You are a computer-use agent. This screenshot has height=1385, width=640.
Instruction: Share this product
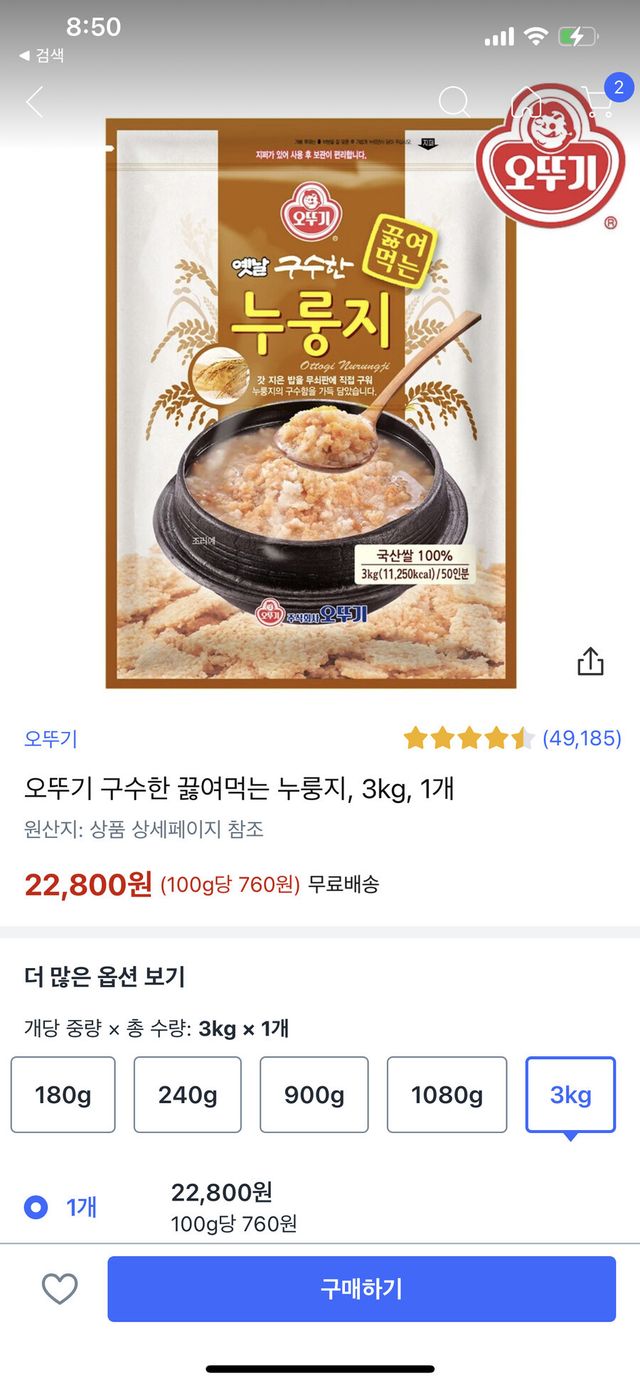(x=590, y=661)
